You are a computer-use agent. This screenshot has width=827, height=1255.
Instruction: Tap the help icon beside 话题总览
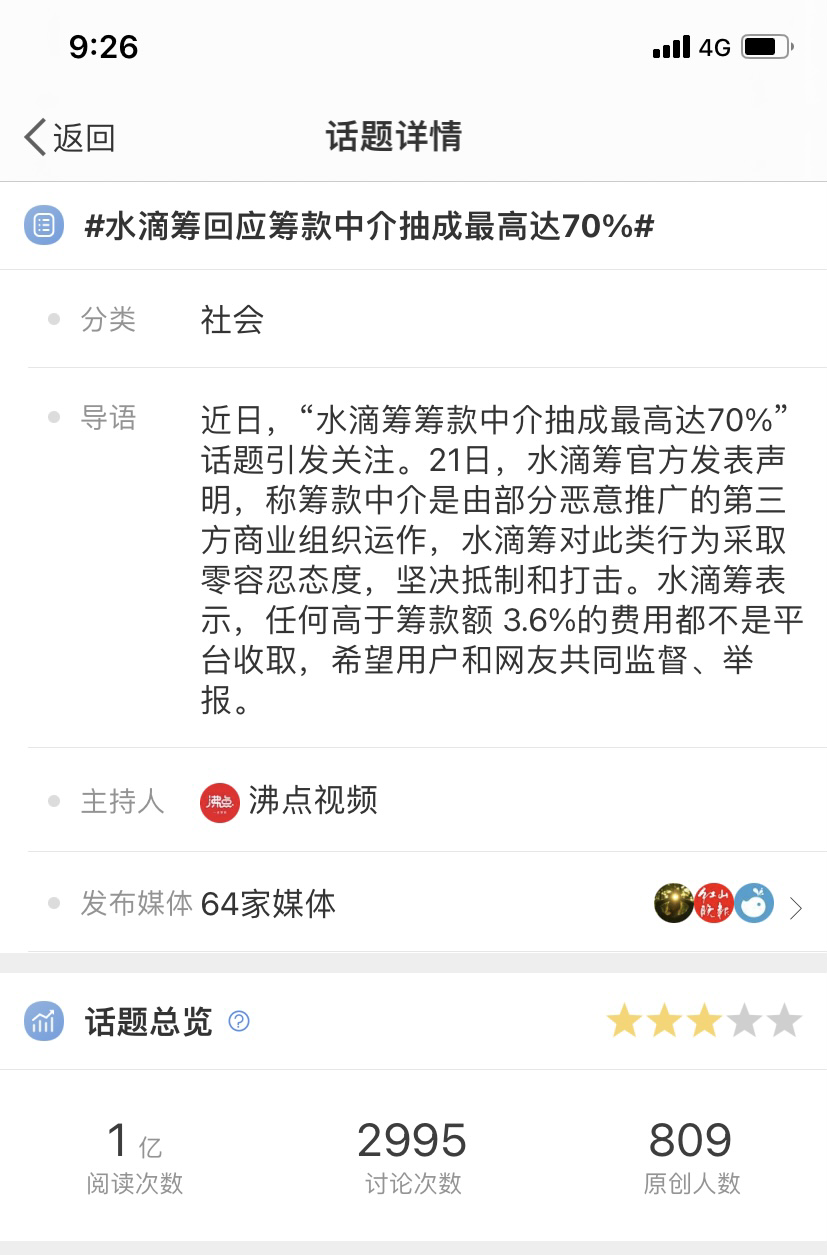coord(239,1021)
